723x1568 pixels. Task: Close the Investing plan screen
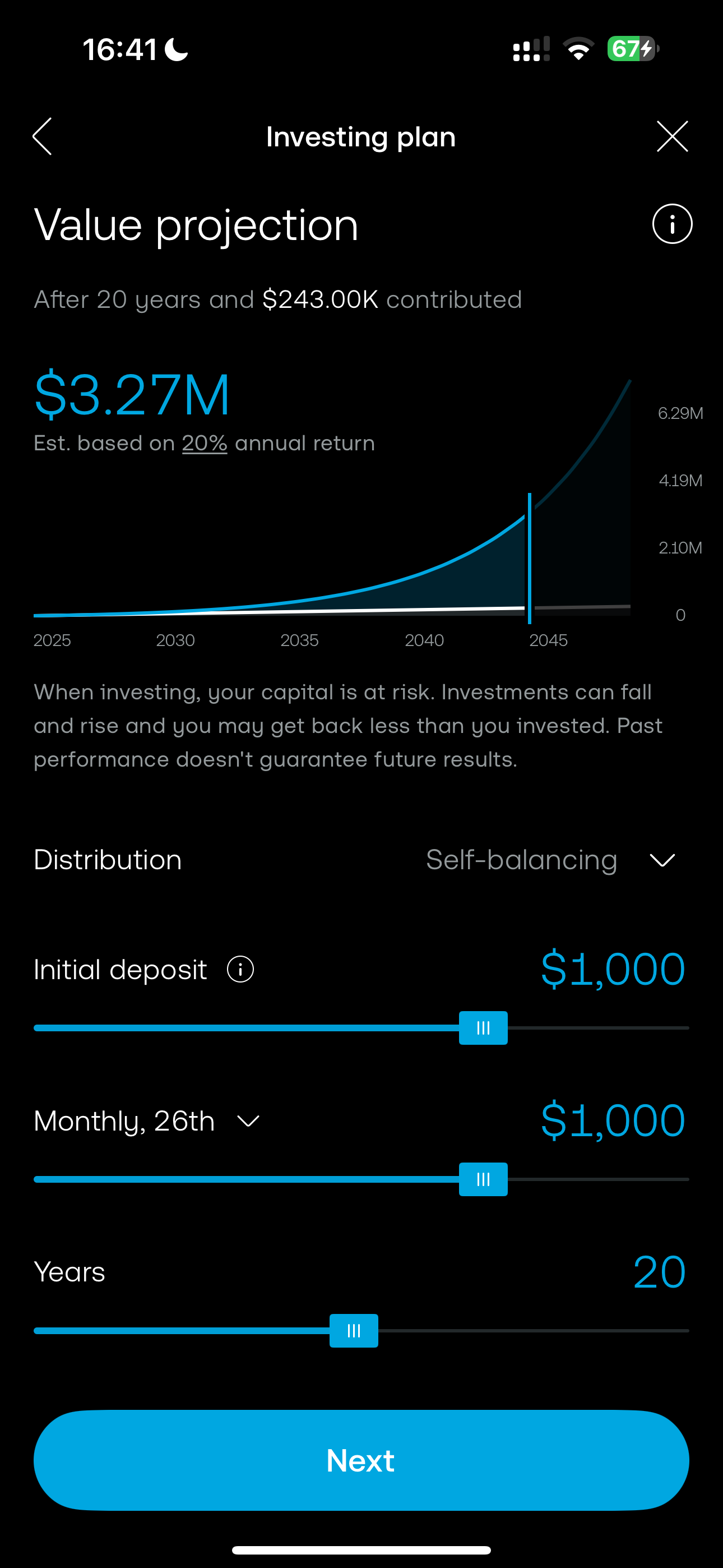[x=672, y=136]
